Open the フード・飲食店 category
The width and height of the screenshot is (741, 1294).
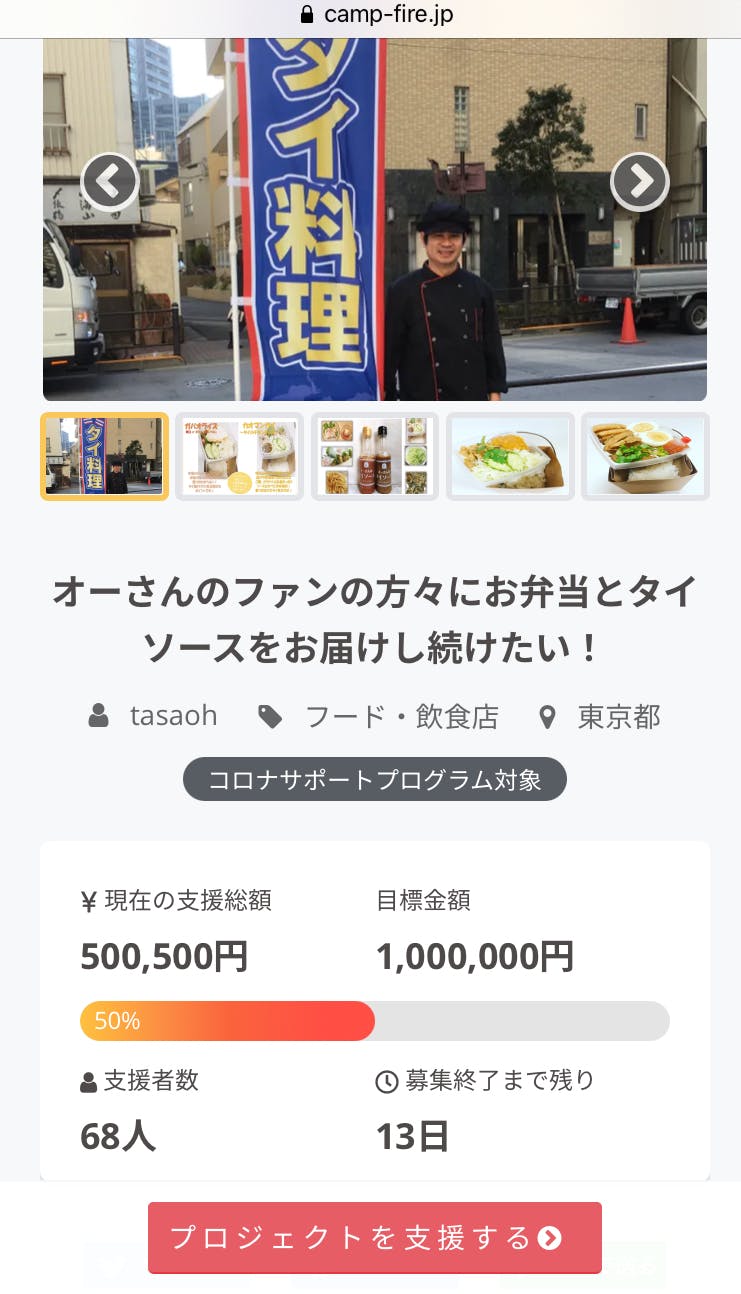click(400, 716)
